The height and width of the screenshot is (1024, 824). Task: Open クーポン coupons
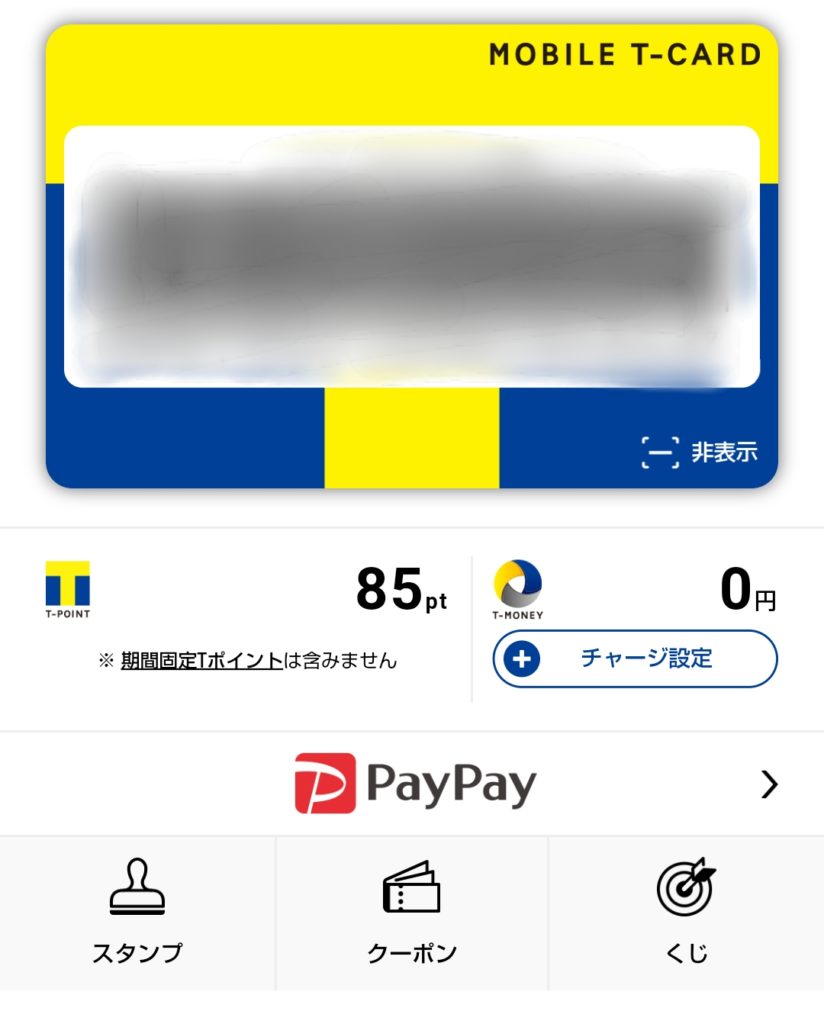(x=412, y=913)
